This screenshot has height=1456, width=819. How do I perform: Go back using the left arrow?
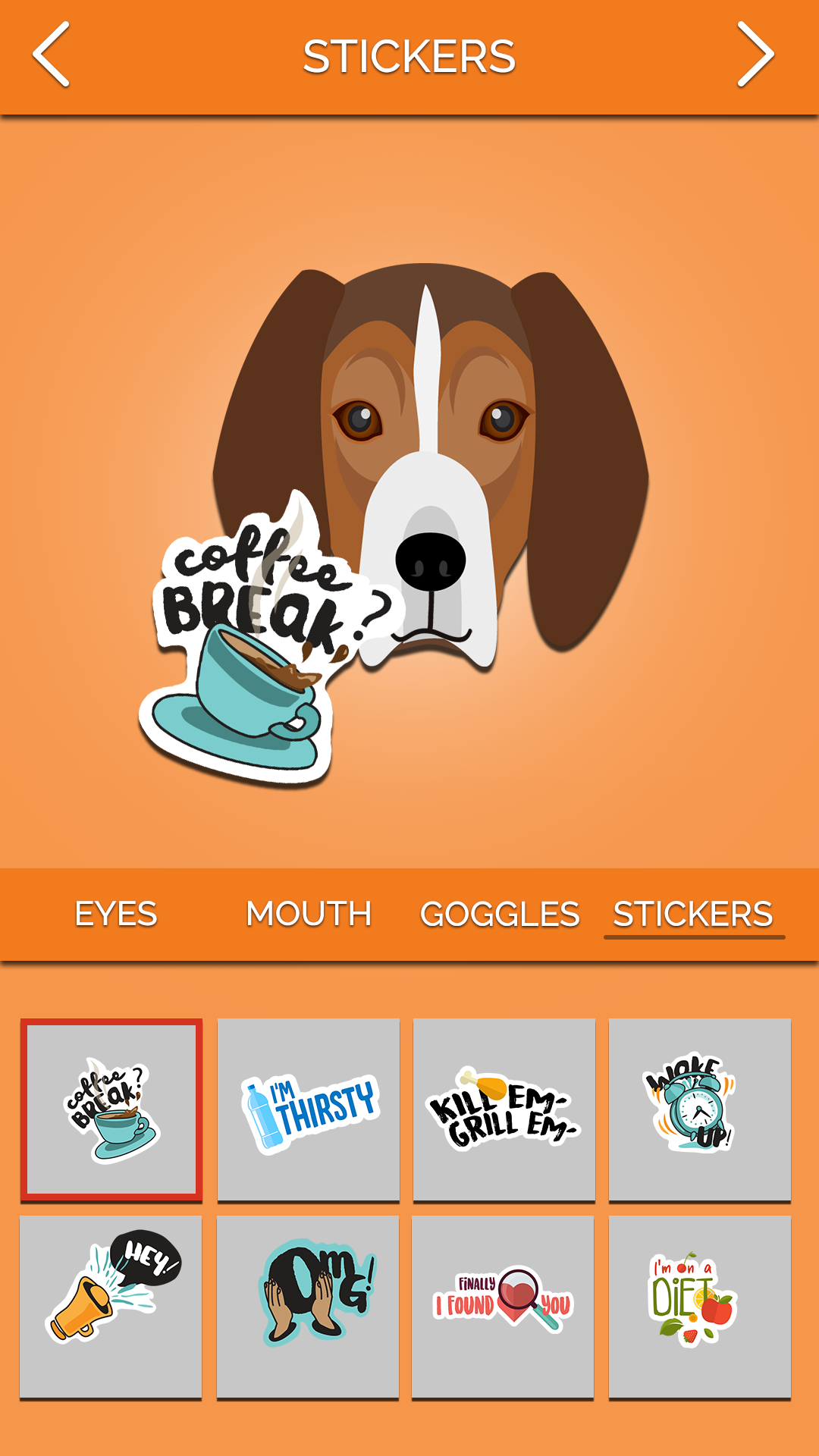53,55
